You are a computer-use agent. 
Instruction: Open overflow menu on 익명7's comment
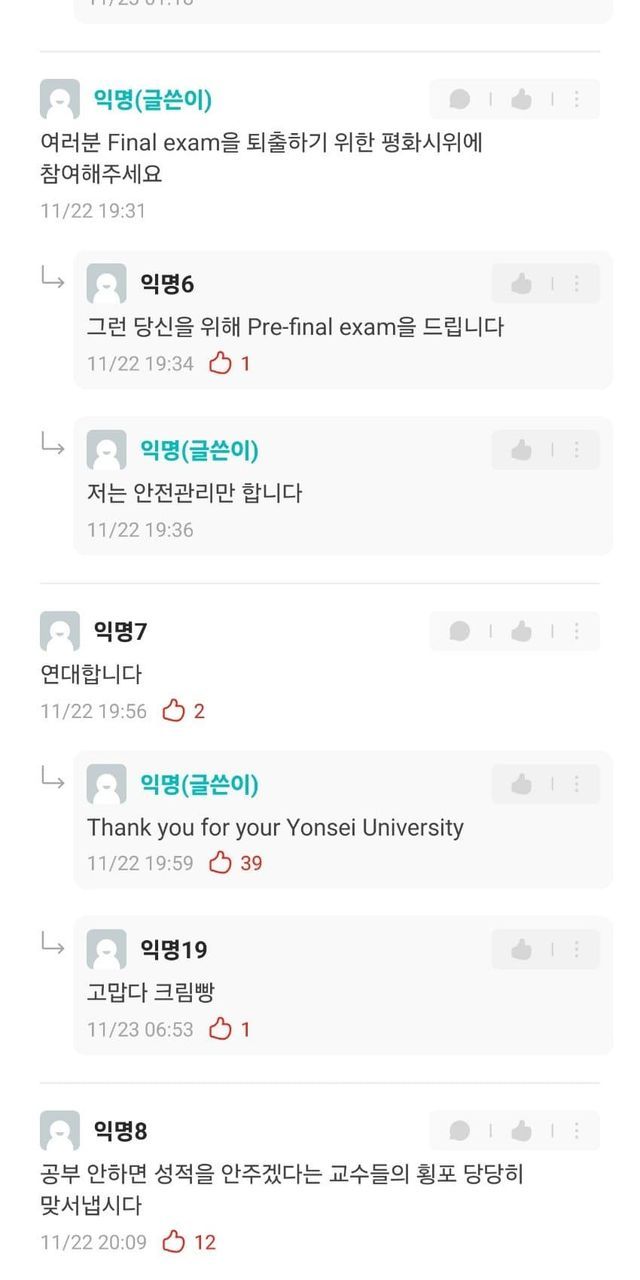(577, 631)
